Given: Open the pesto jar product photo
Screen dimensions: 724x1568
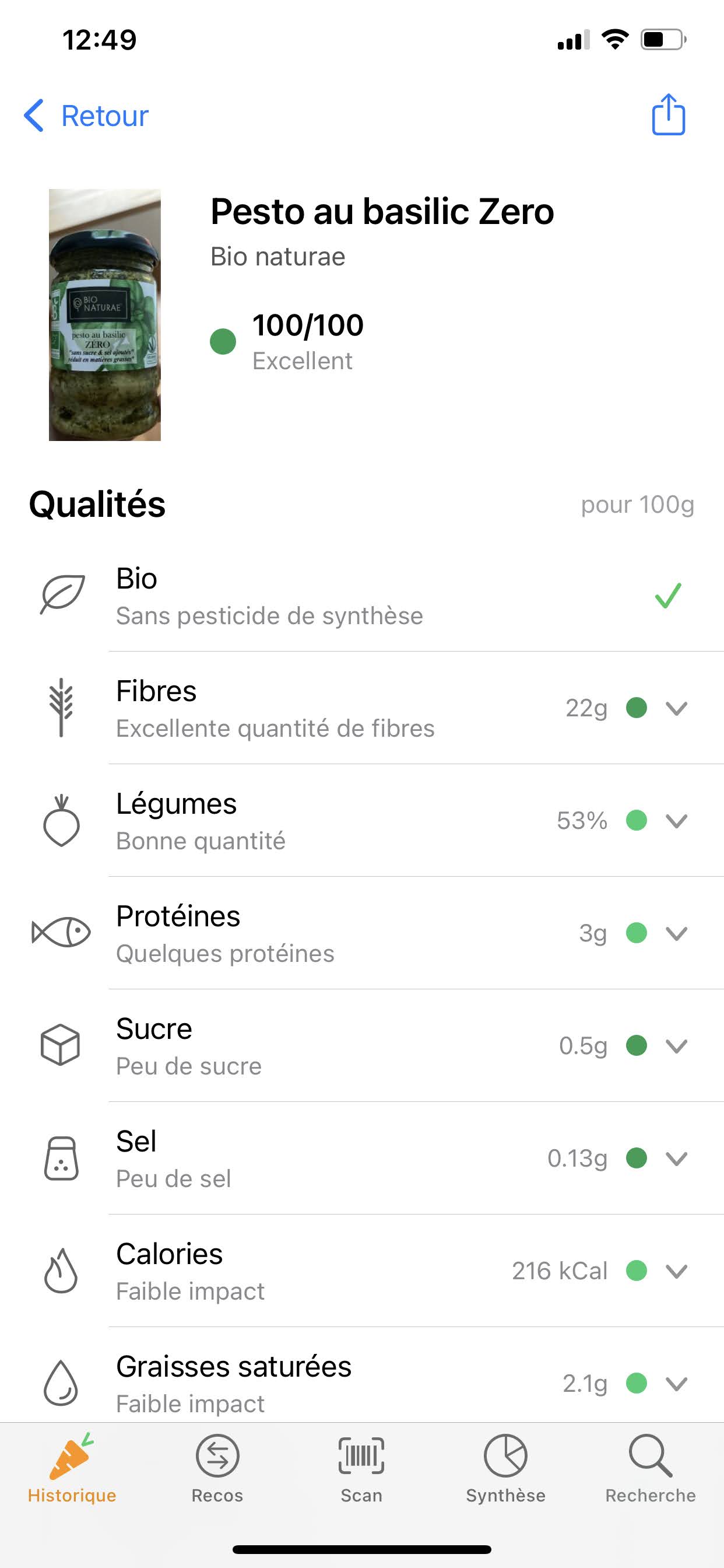Looking at the screenshot, I should click(105, 314).
